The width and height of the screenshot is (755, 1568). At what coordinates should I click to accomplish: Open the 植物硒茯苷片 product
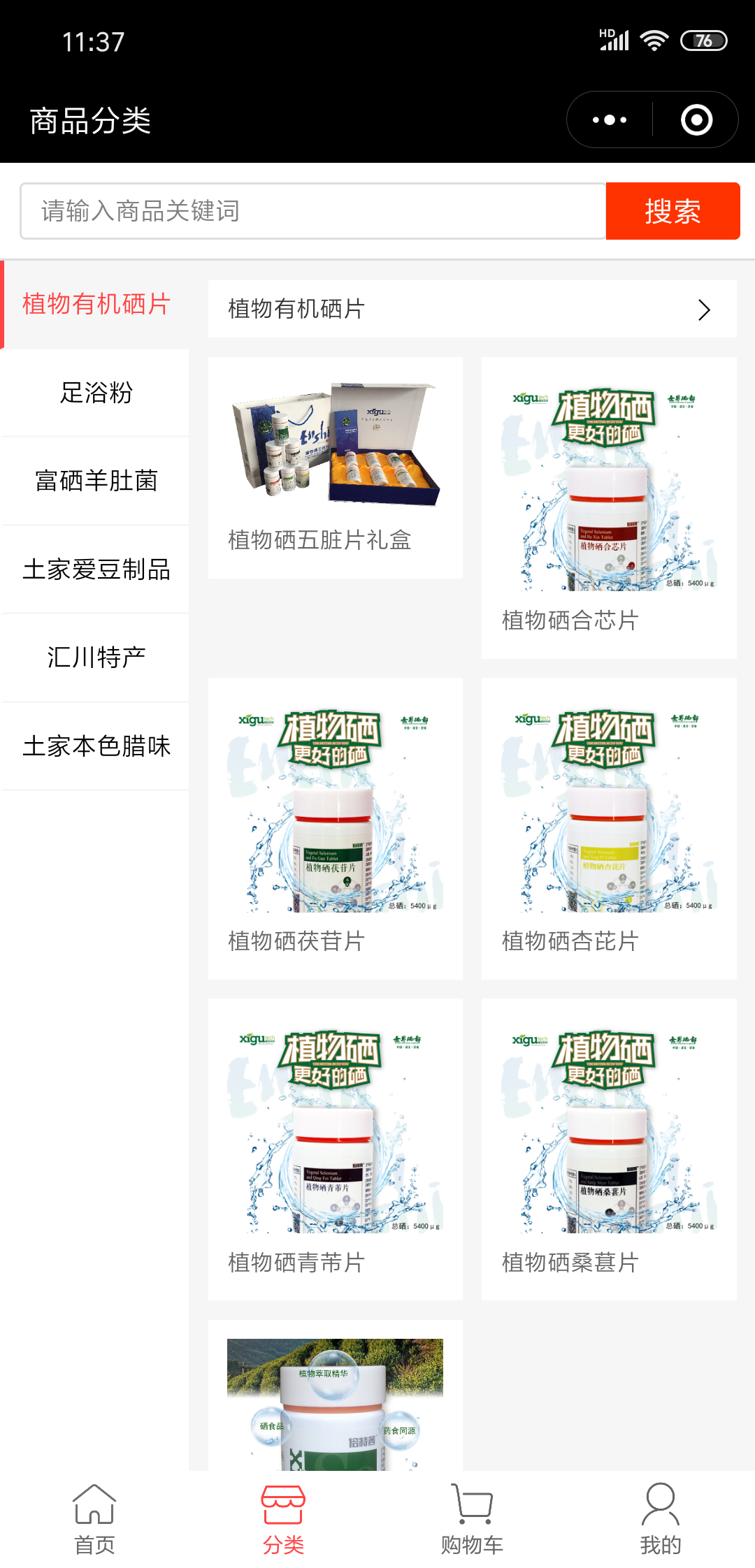click(x=336, y=828)
